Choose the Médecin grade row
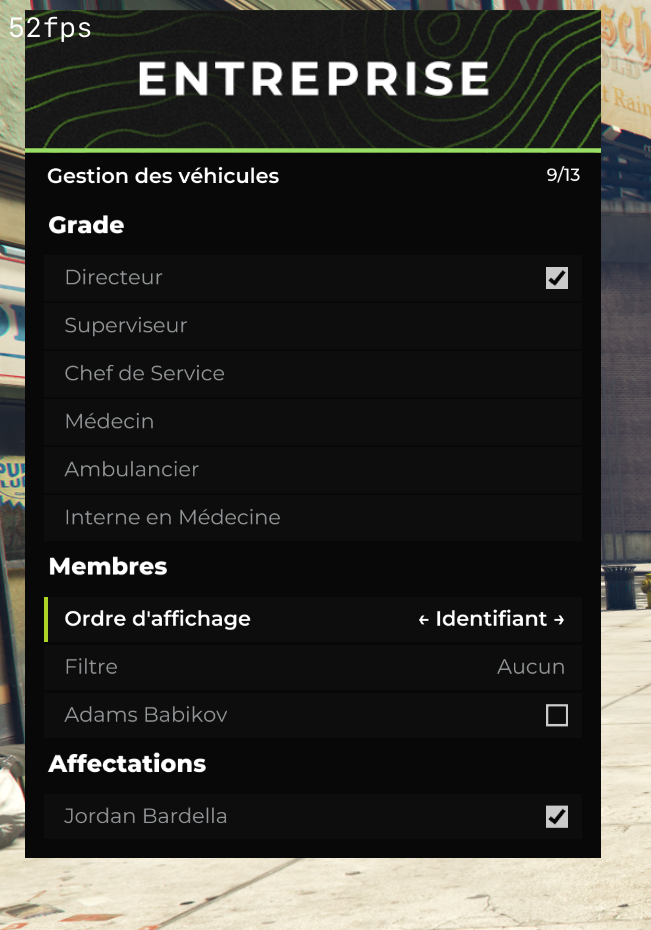Screen dimensions: 651x930 tap(313, 422)
